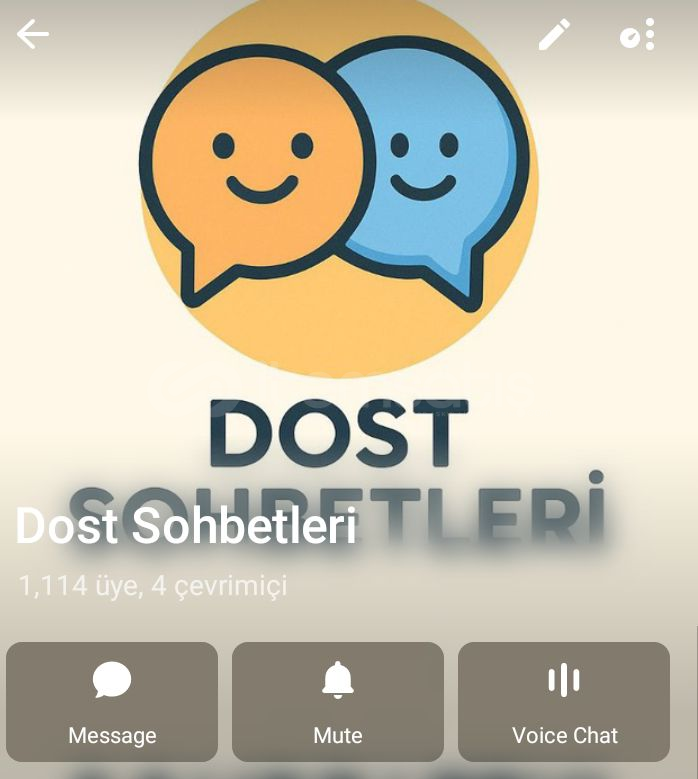Open the overflow menu
Viewport: 698px width, 779px height.
click(638, 35)
